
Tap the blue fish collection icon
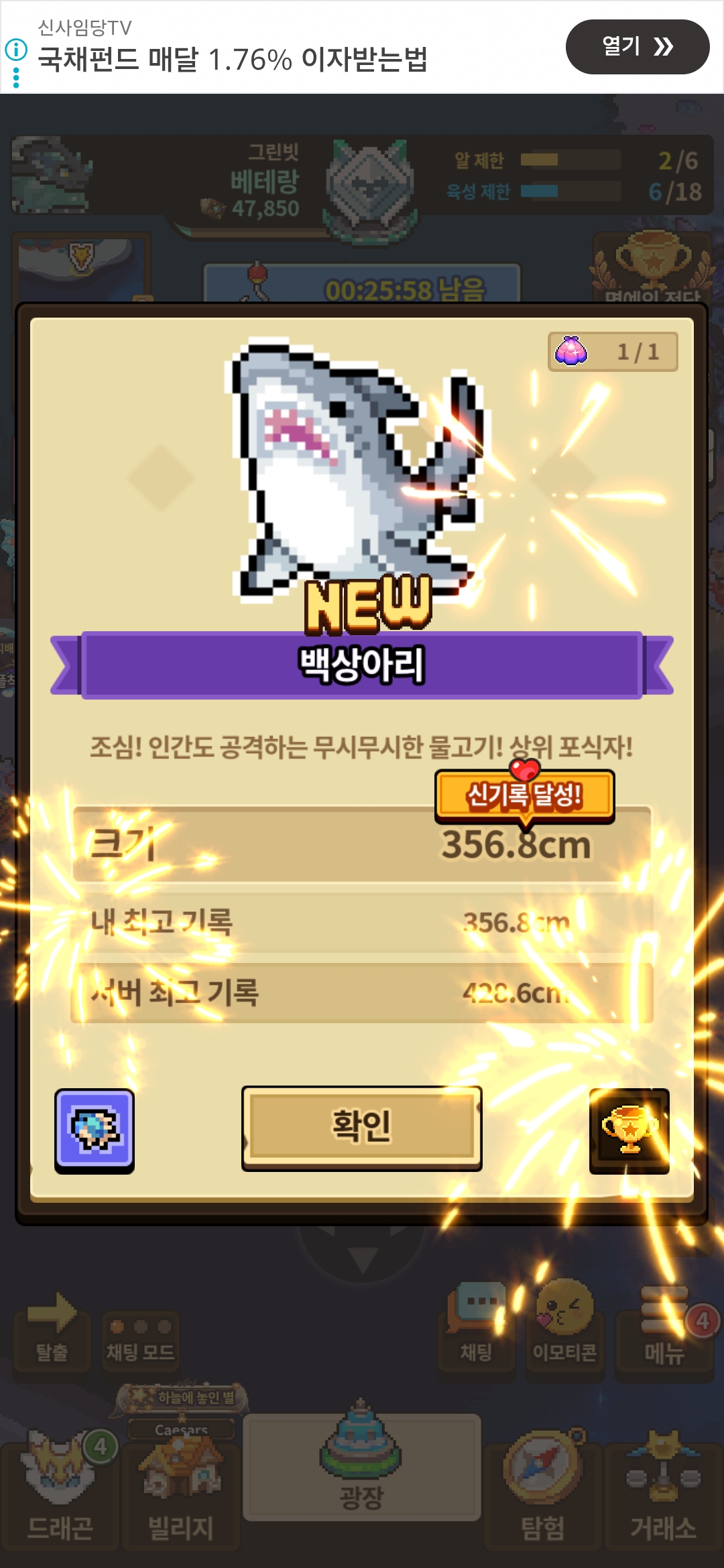click(95, 1130)
